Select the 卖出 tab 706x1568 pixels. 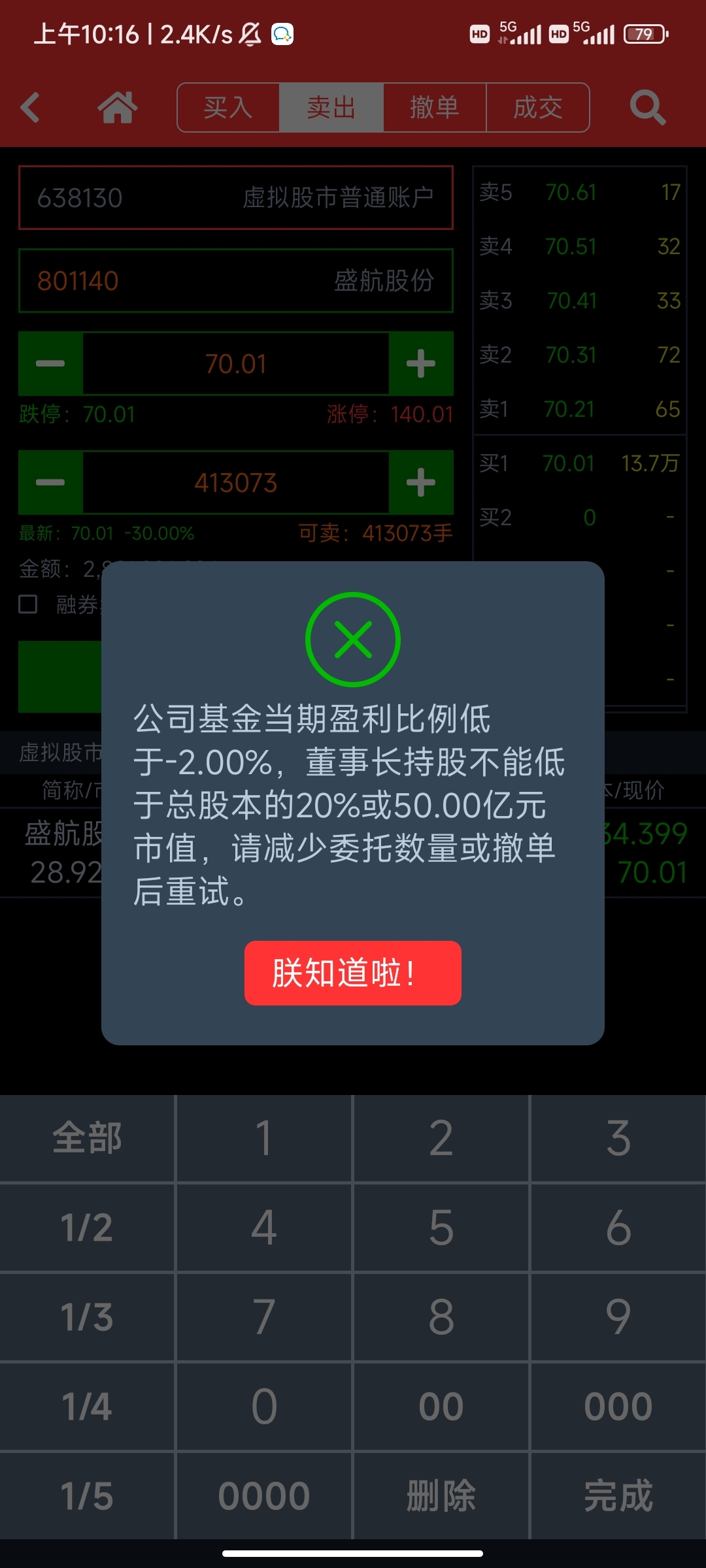(331, 107)
